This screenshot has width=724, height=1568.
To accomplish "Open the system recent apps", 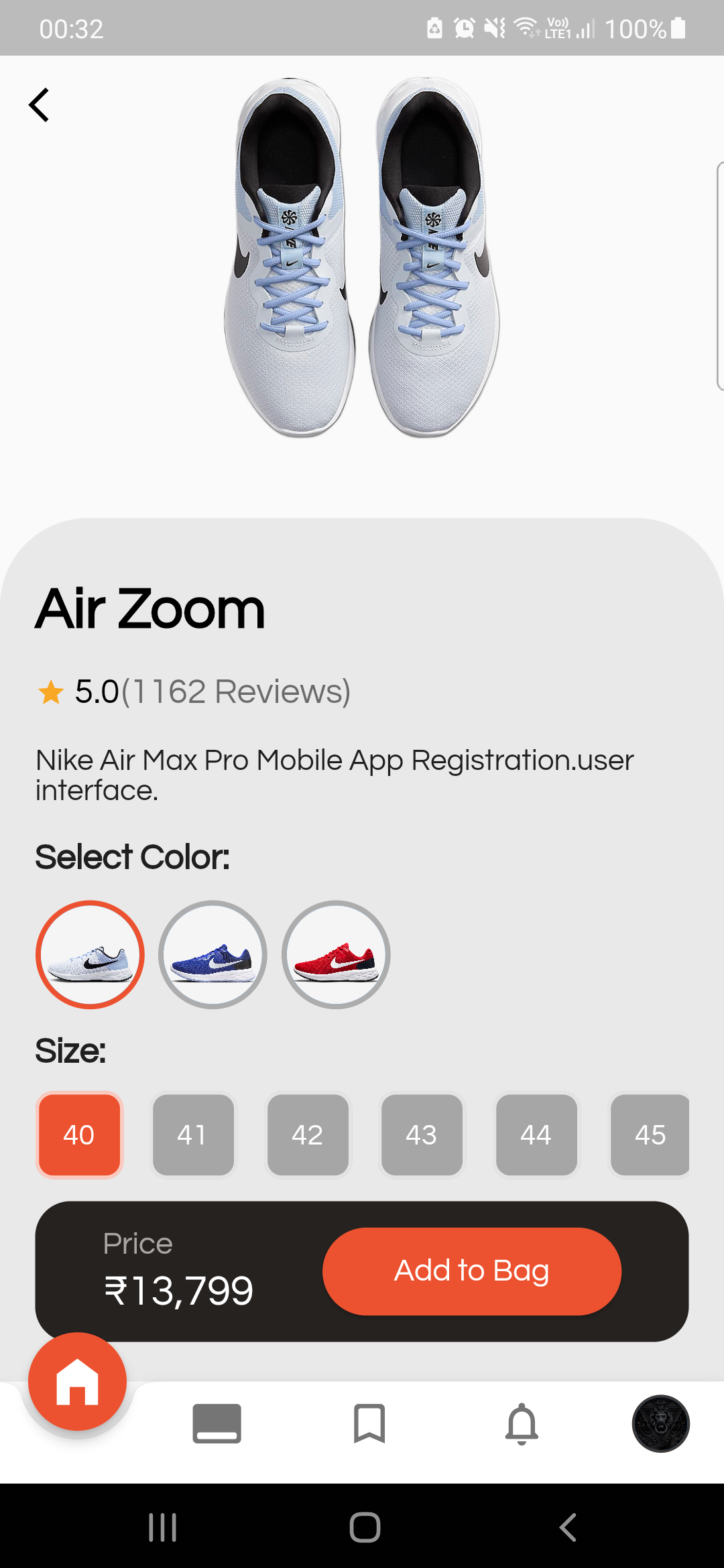I will 162,1528.
